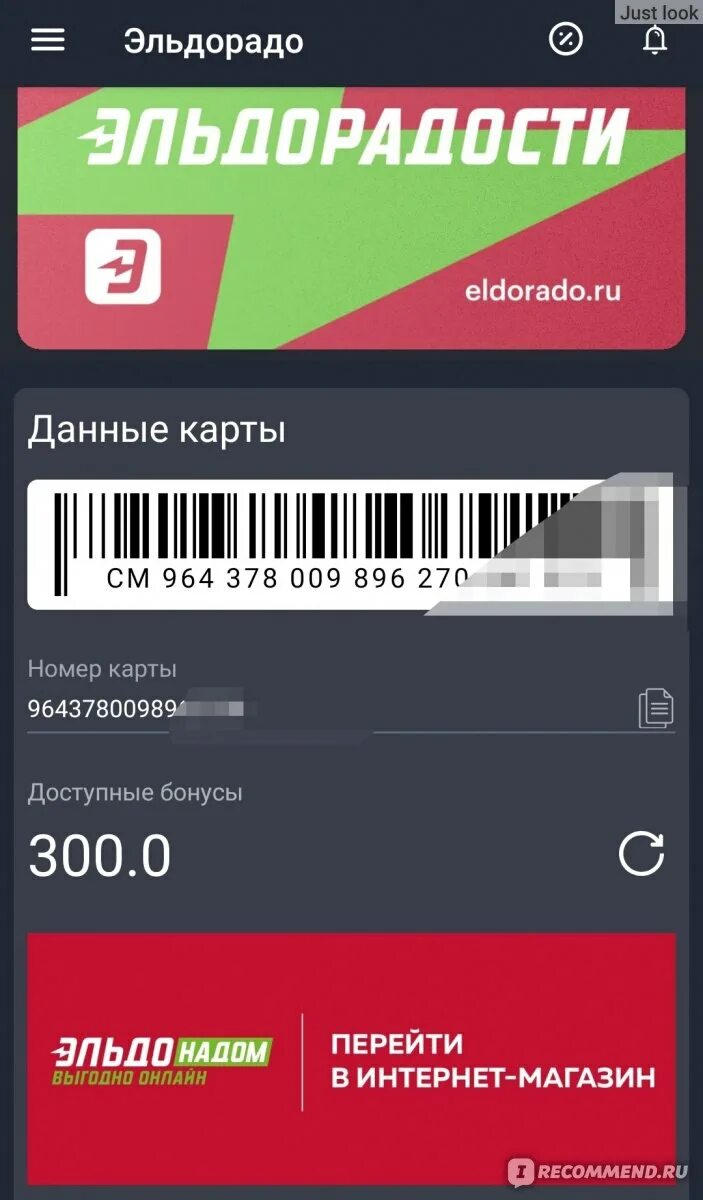This screenshot has width=703, height=1200.
Task: Go to the online store banner
Action: click(x=351, y=1059)
